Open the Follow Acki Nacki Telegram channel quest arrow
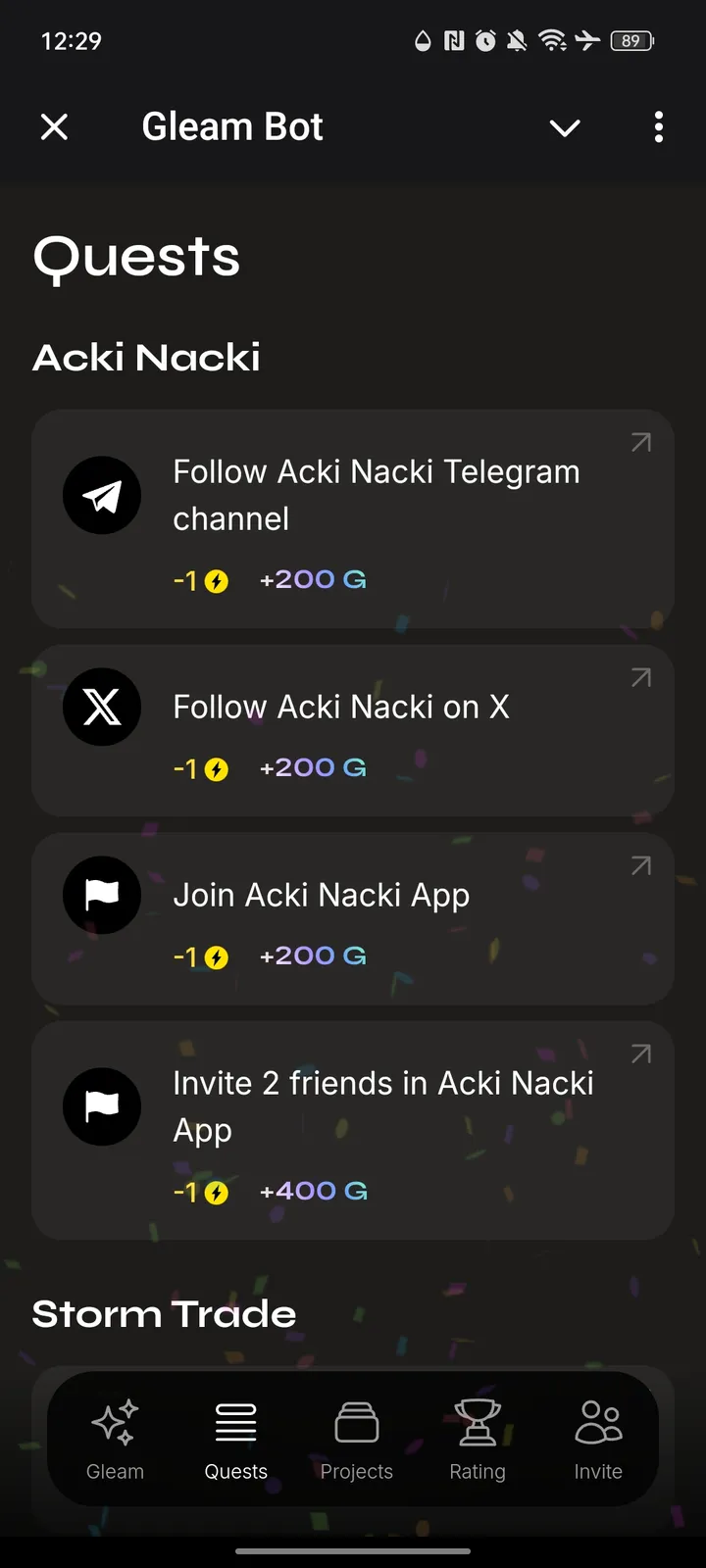 click(x=640, y=442)
